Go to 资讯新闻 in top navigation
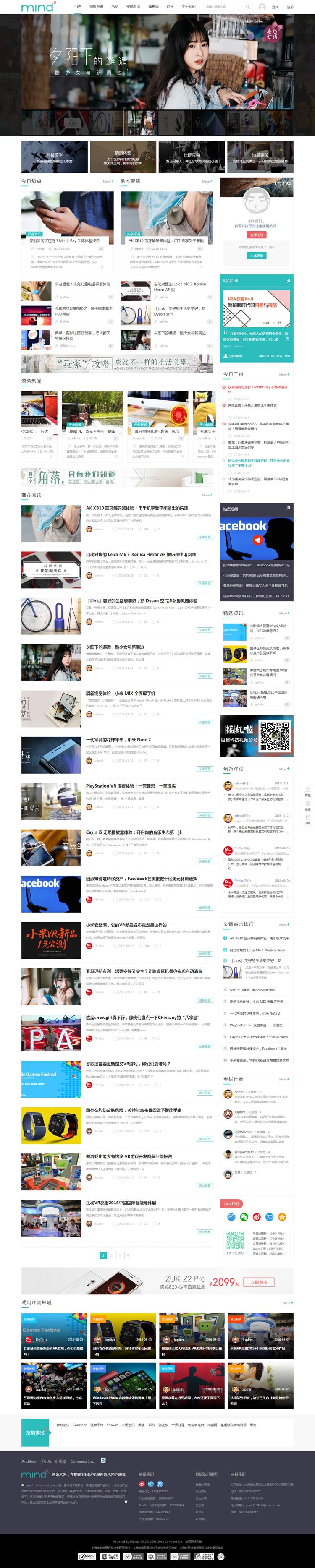315x1568 pixels. [133, 7]
